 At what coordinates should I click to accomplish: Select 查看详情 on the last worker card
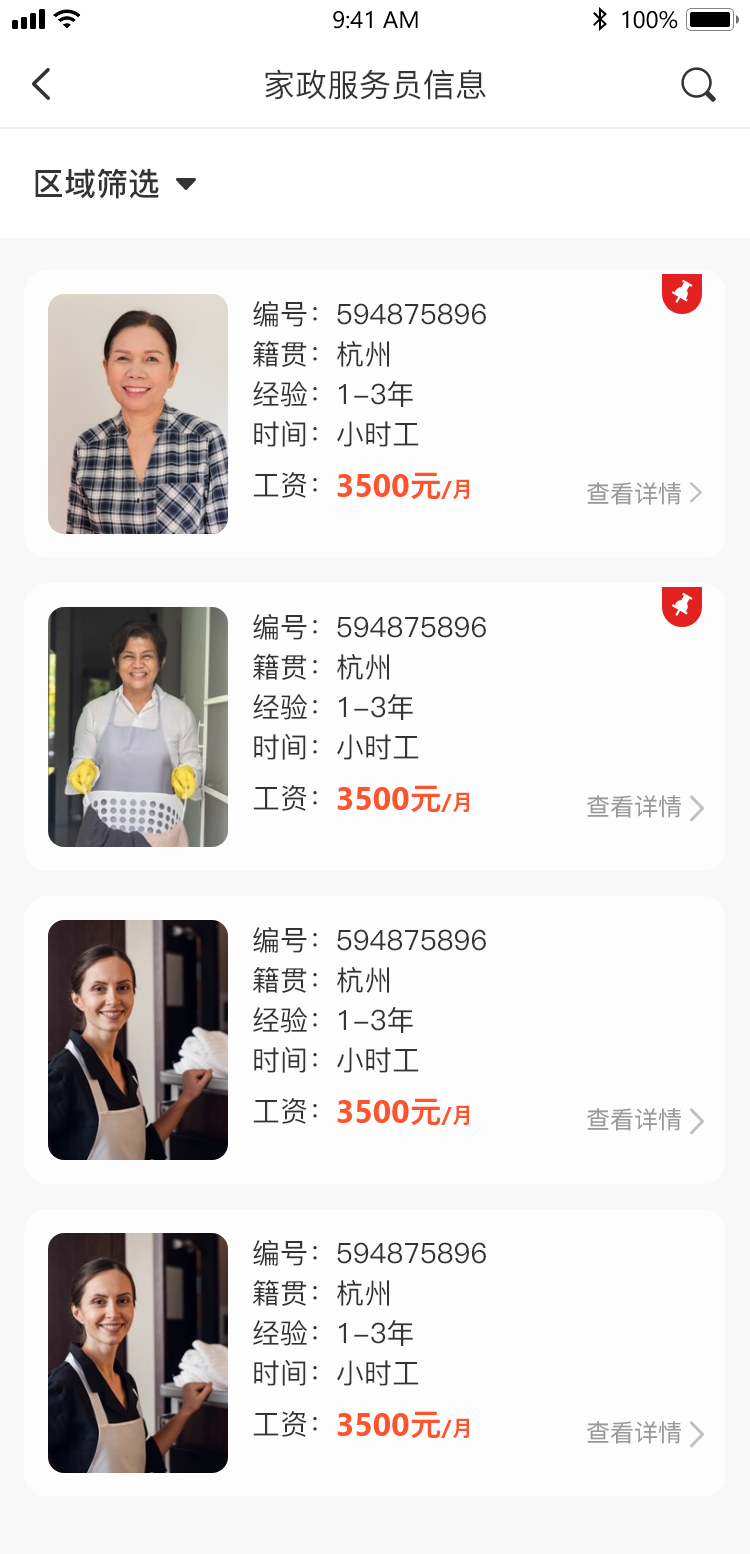point(644,1433)
